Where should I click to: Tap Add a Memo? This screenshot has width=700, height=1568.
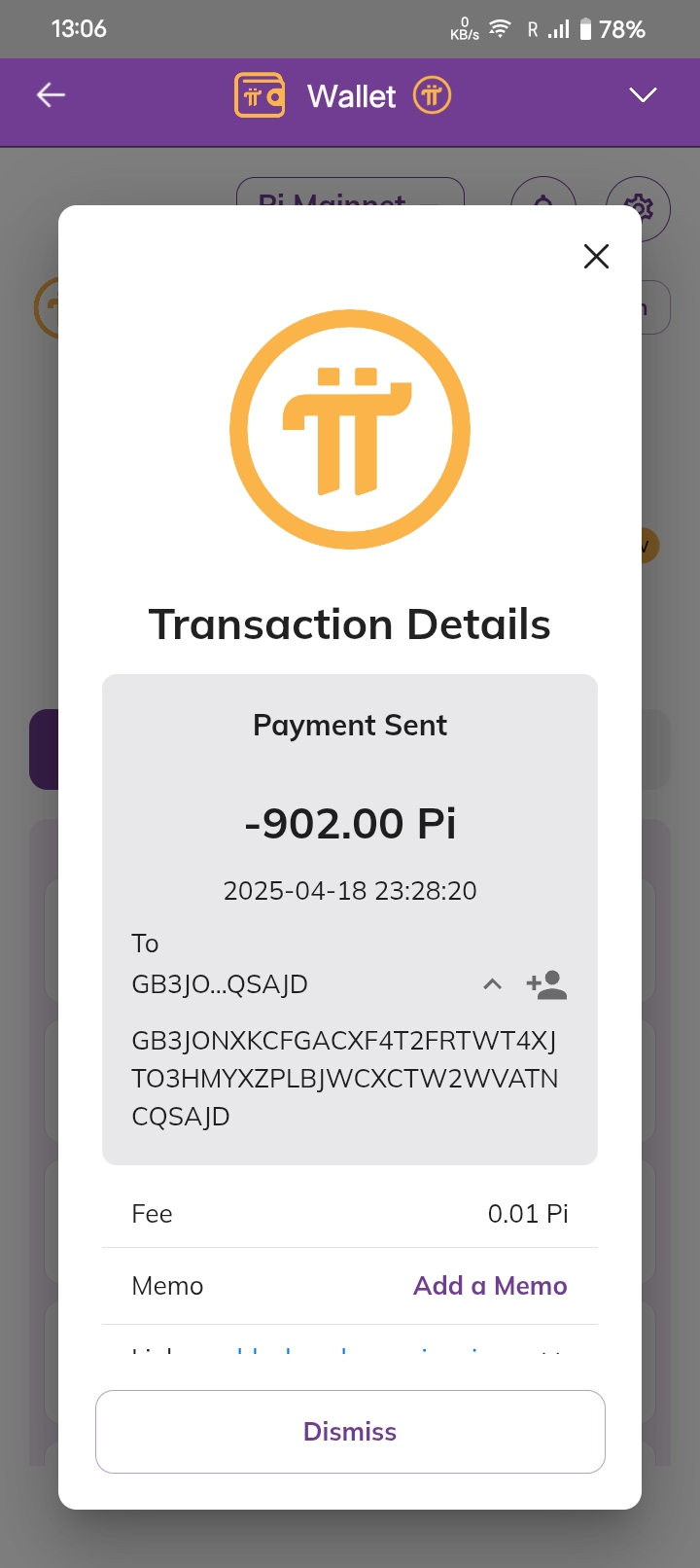(490, 1286)
